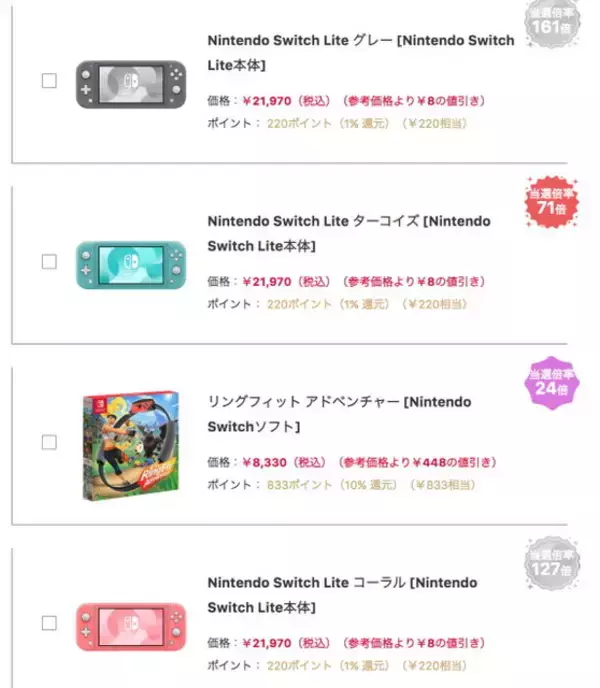View the Ring Fit Adventure box image
This screenshot has height=688, width=600.
pyautogui.click(x=130, y=444)
